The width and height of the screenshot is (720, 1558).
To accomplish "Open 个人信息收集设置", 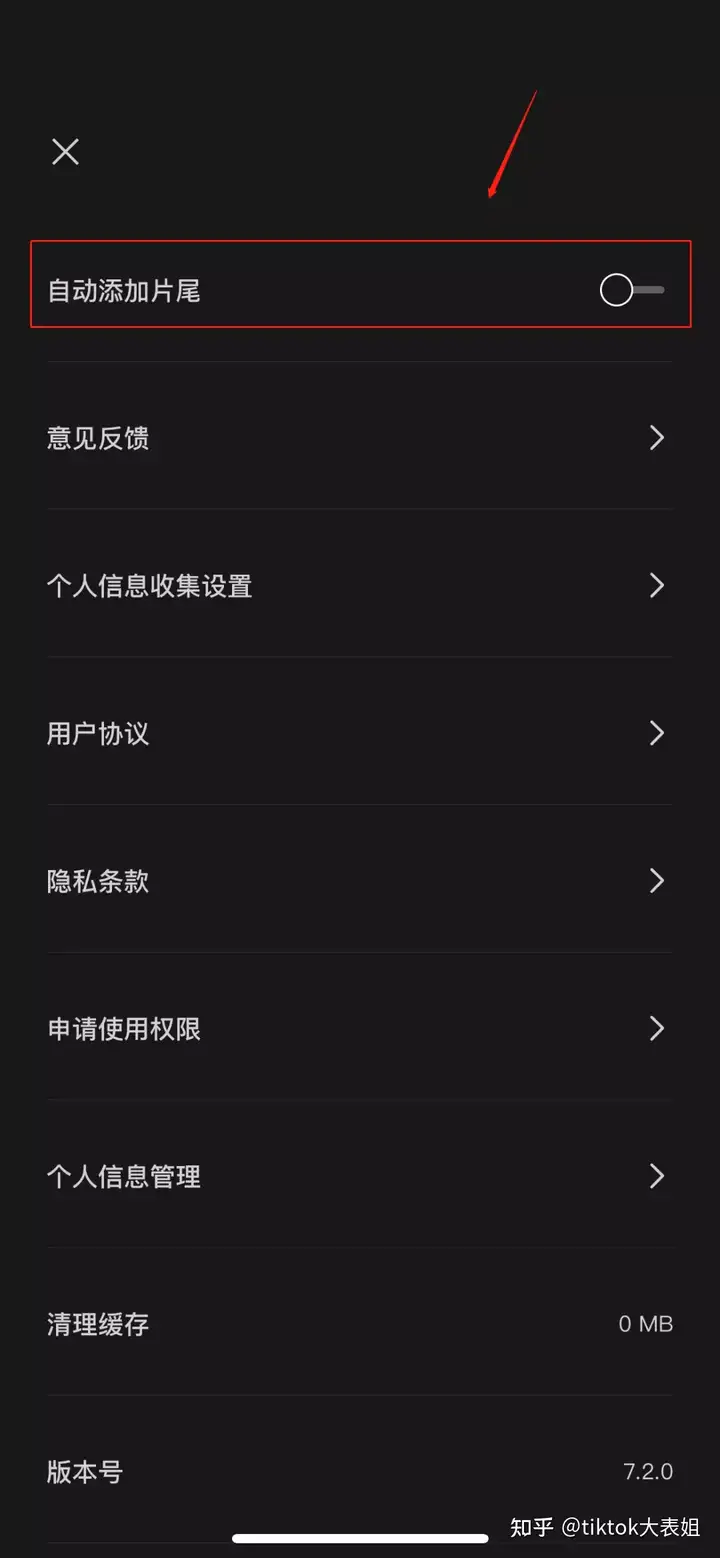I will click(360, 585).
